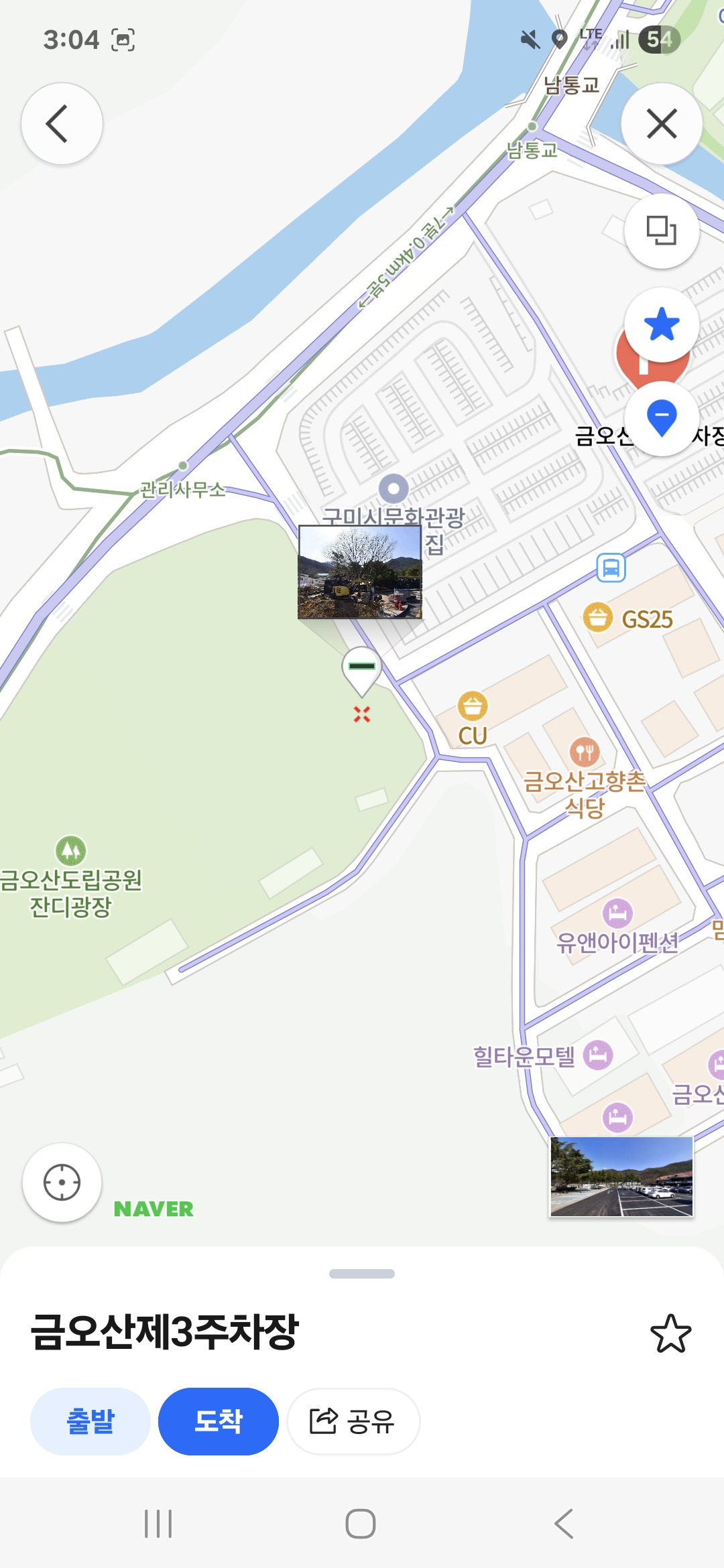This screenshot has height=1568, width=724.
Task: Center the map on my location
Action: 62,1183
